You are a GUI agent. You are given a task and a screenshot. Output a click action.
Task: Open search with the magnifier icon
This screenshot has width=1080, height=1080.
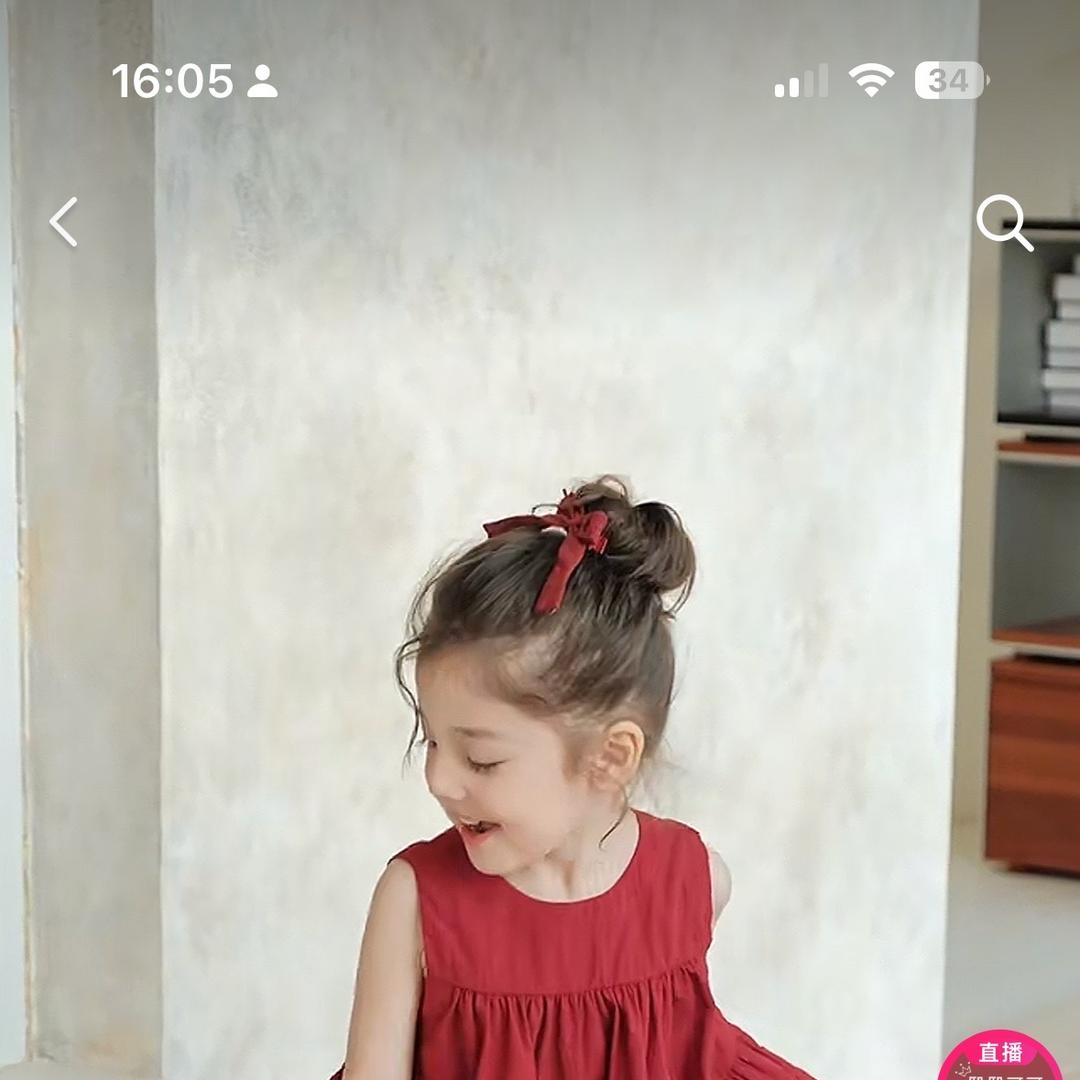tap(1003, 222)
